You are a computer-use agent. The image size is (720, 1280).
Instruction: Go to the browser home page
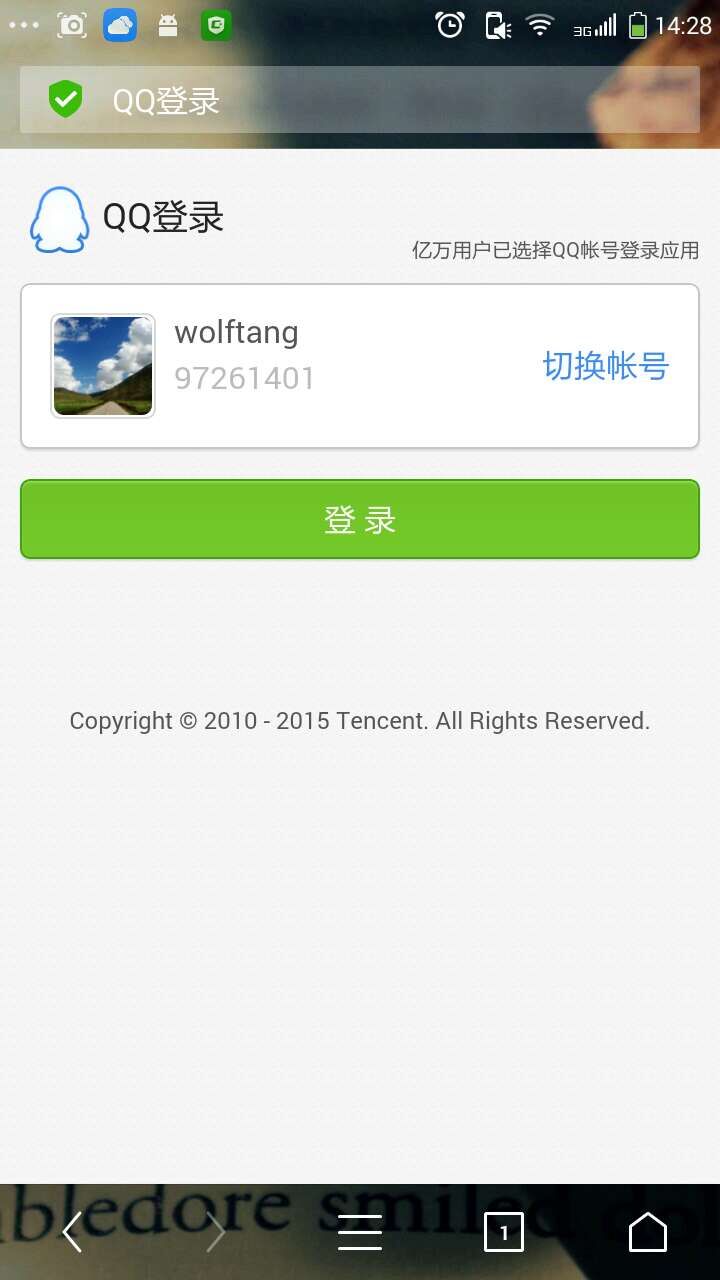click(x=647, y=1232)
